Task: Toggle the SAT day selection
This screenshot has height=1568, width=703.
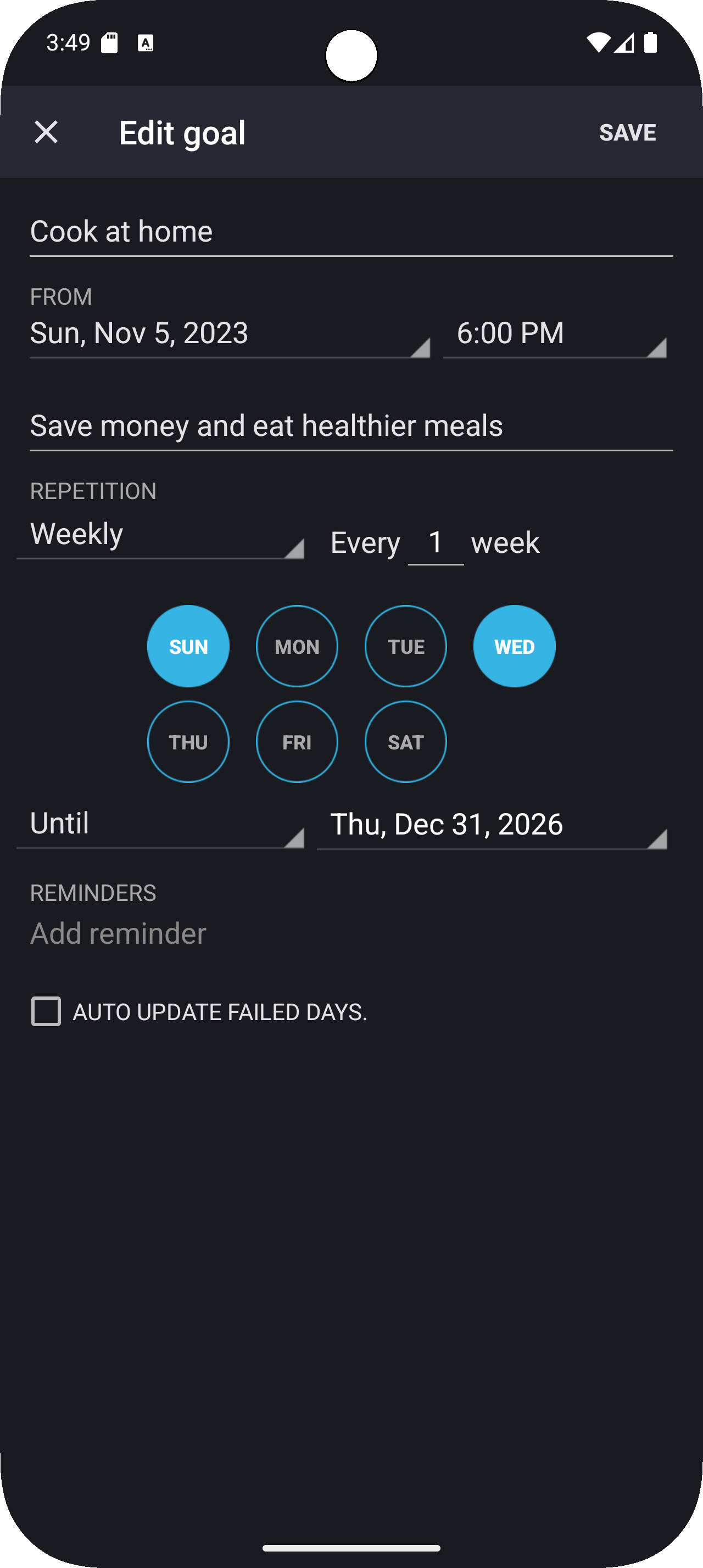Action: pyautogui.click(x=405, y=742)
